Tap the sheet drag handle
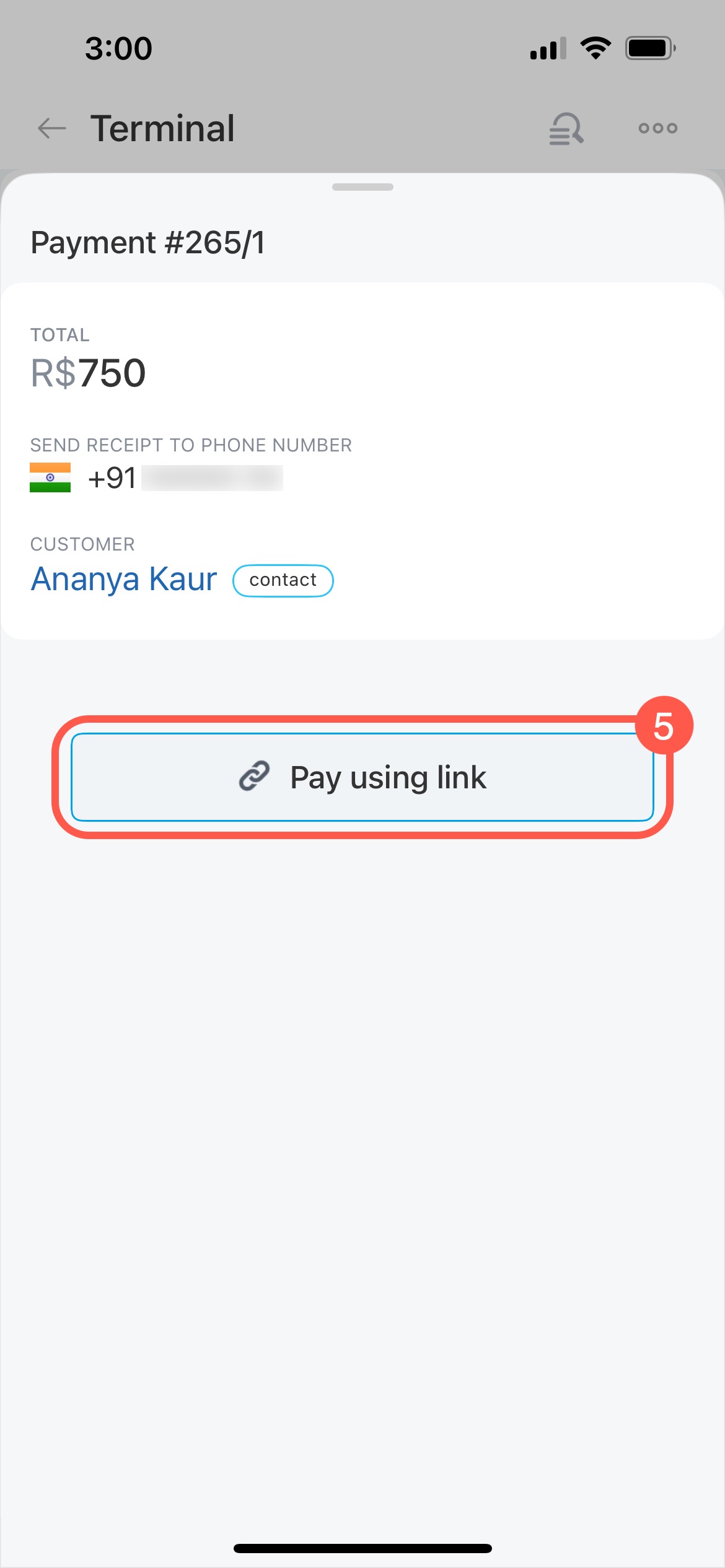 coord(362,187)
